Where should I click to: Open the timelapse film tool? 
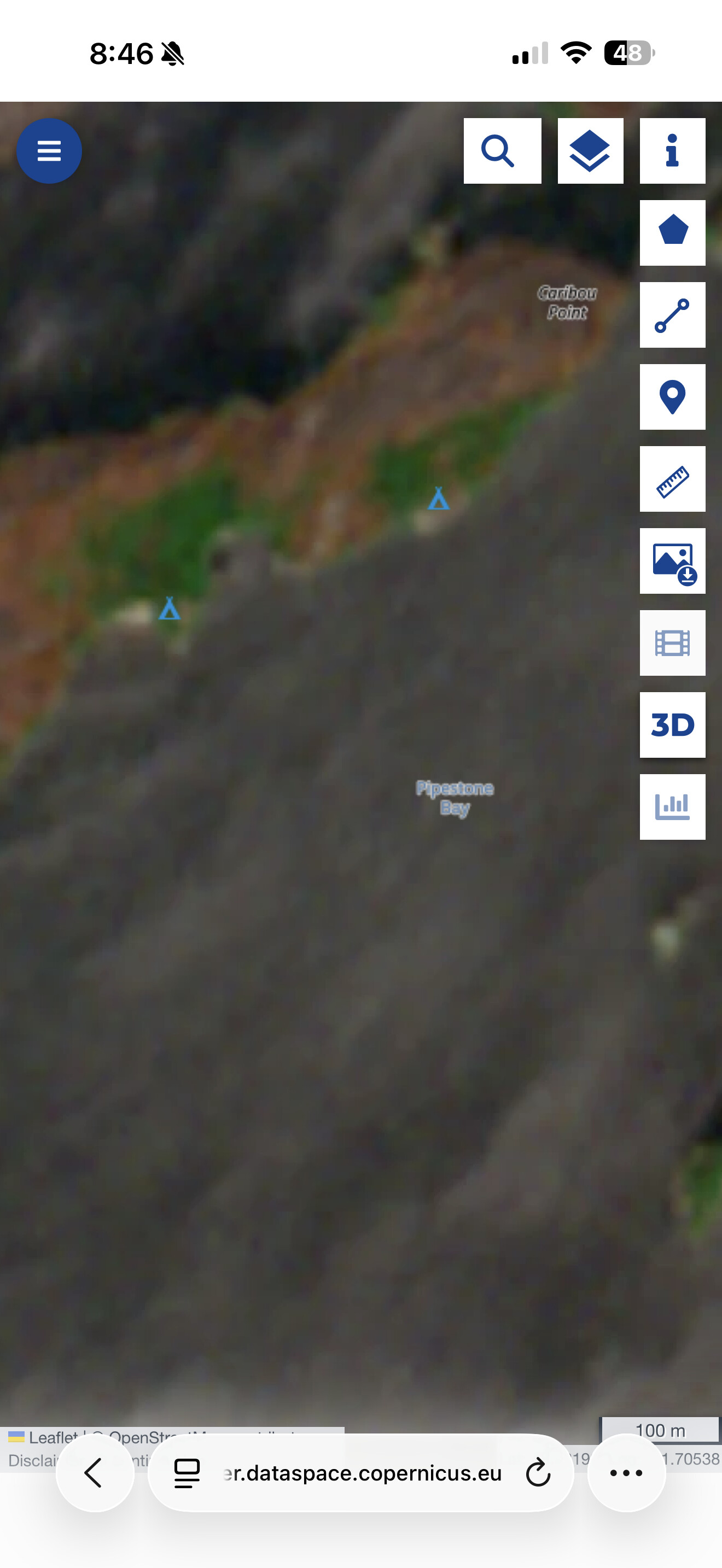(x=673, y=643)
